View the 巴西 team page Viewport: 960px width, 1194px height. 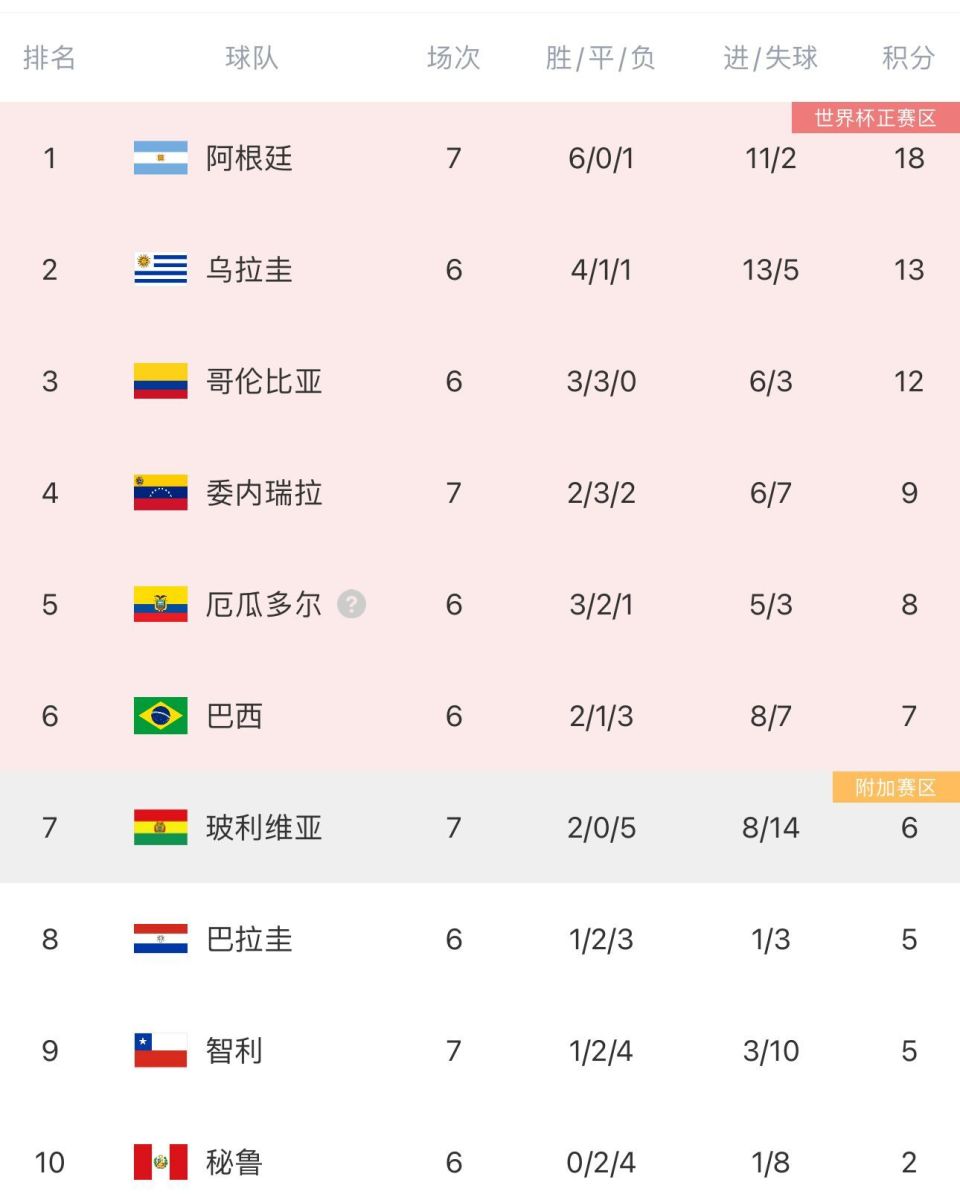click(x=235, y=716)
